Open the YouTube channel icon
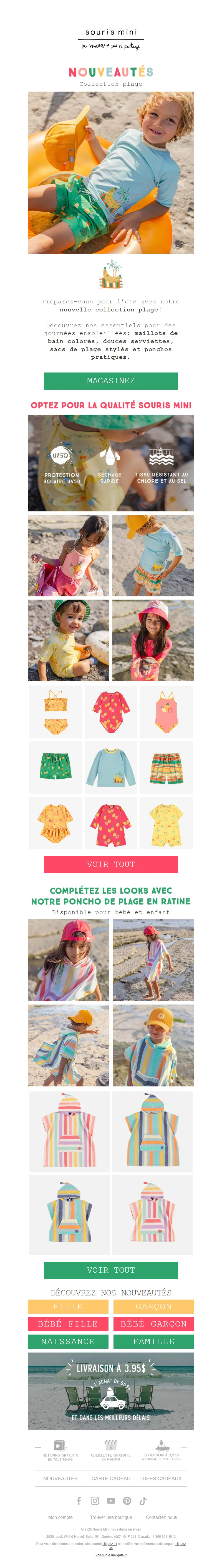This screenshot has height=1568, width=222. click(x=111, y=1501)
